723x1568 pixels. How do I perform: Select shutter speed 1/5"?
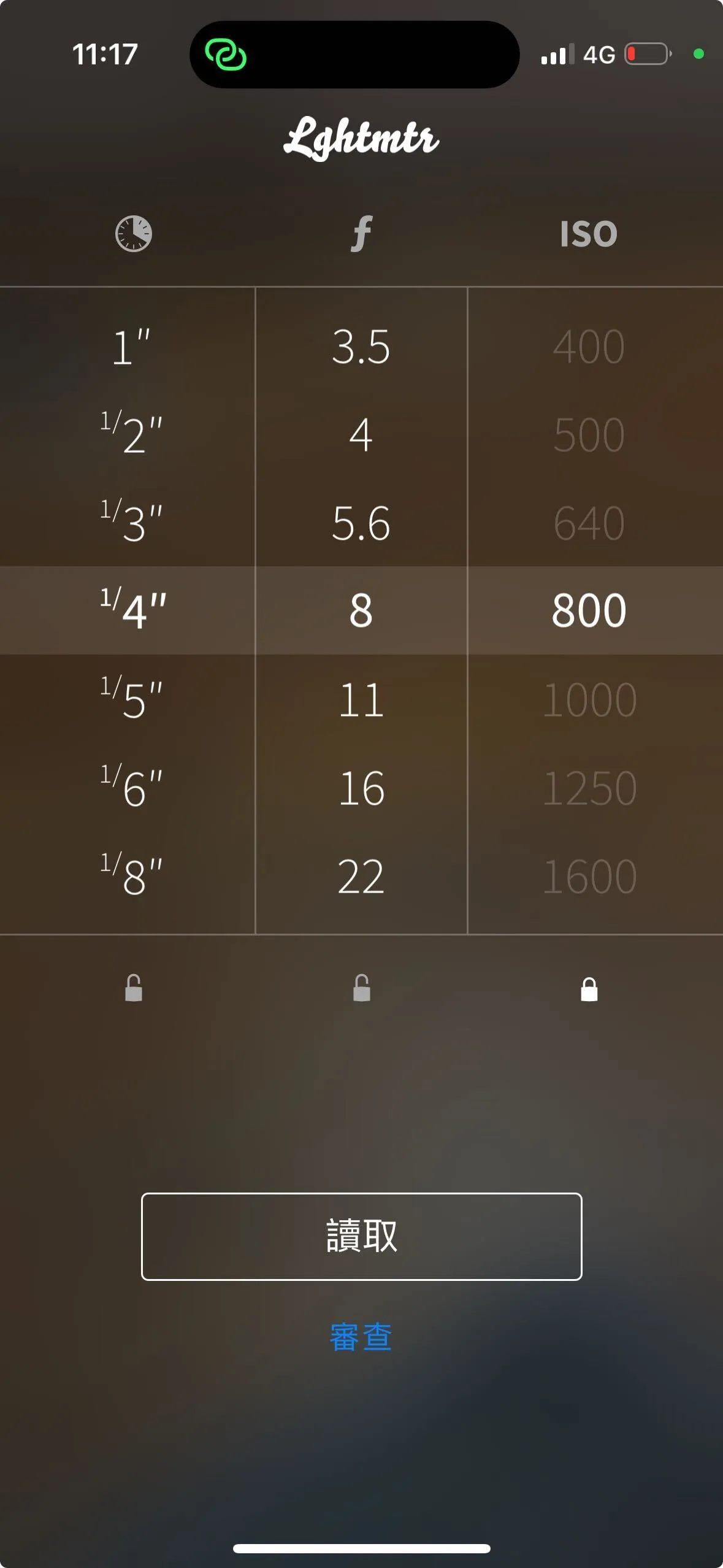(131, 699)
